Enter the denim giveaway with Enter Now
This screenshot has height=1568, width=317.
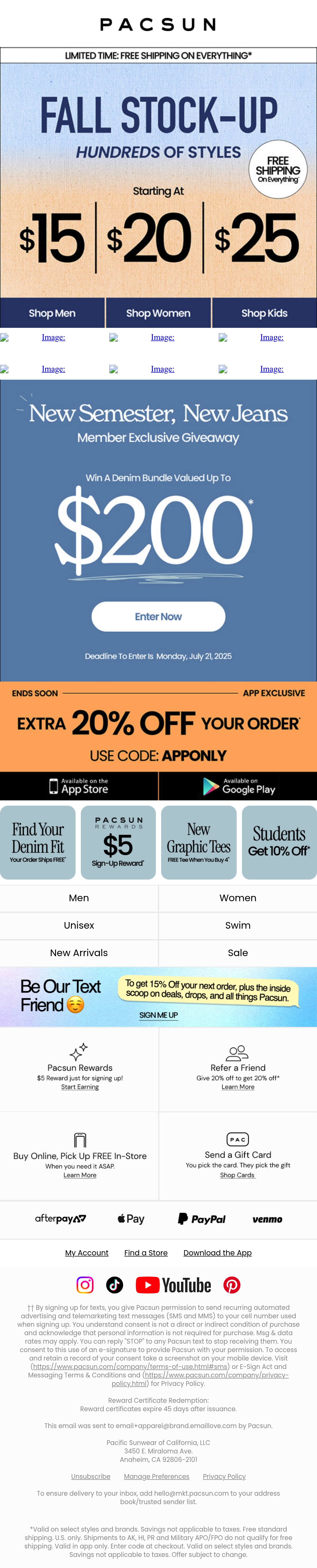pyautogui.click(x=158, y=616)
